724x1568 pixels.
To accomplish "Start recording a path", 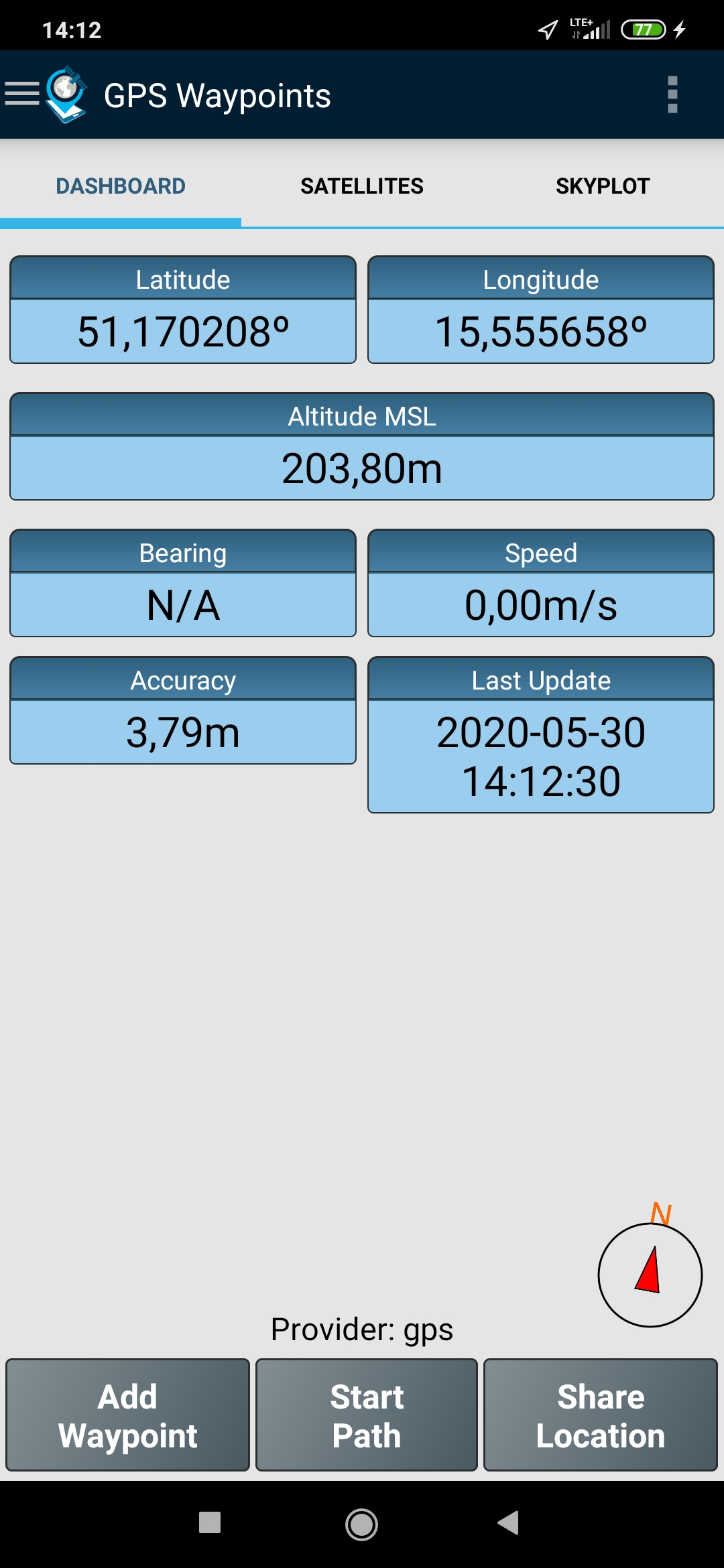I will 367,1415.
